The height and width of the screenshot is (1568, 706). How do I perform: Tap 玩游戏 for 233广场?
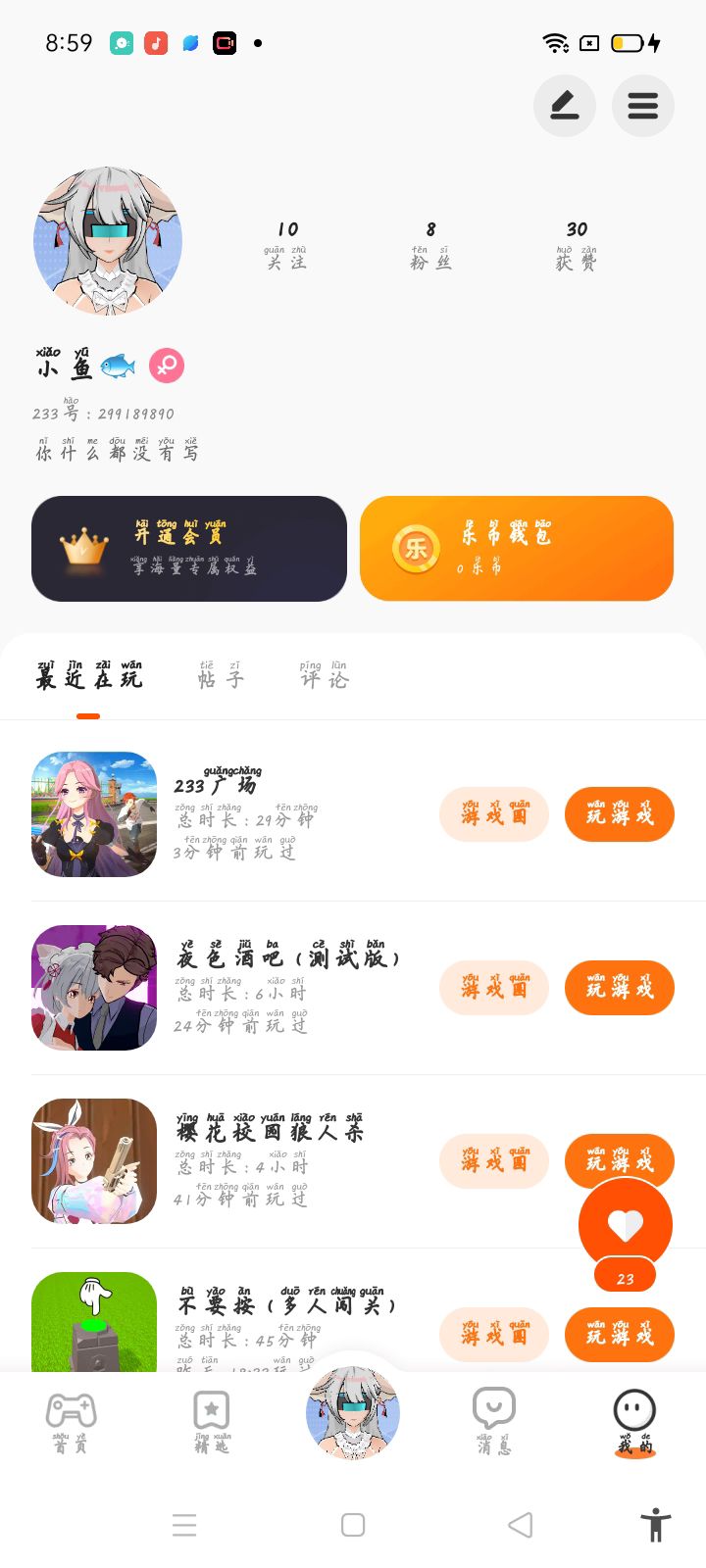pyautogui.click(x=619, y=814)
